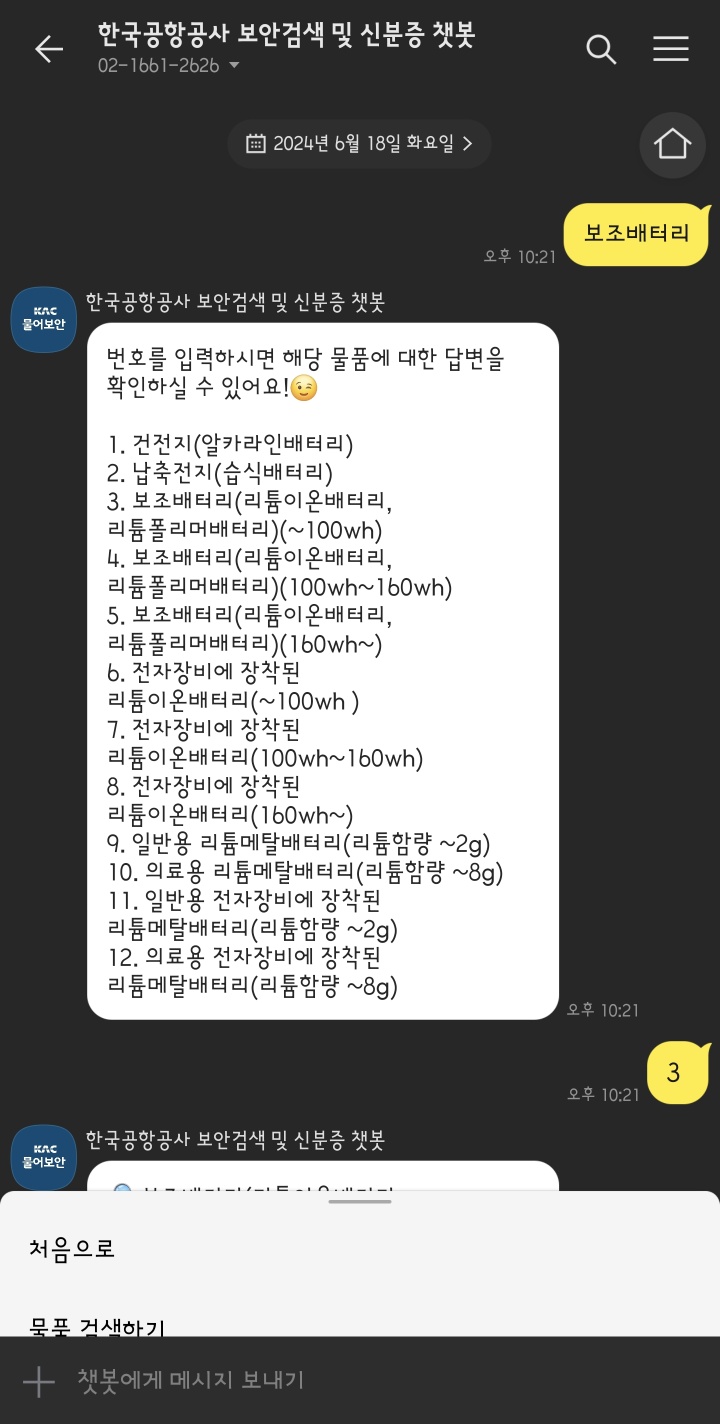Open the hamburger menu icon

coord(668,46)
